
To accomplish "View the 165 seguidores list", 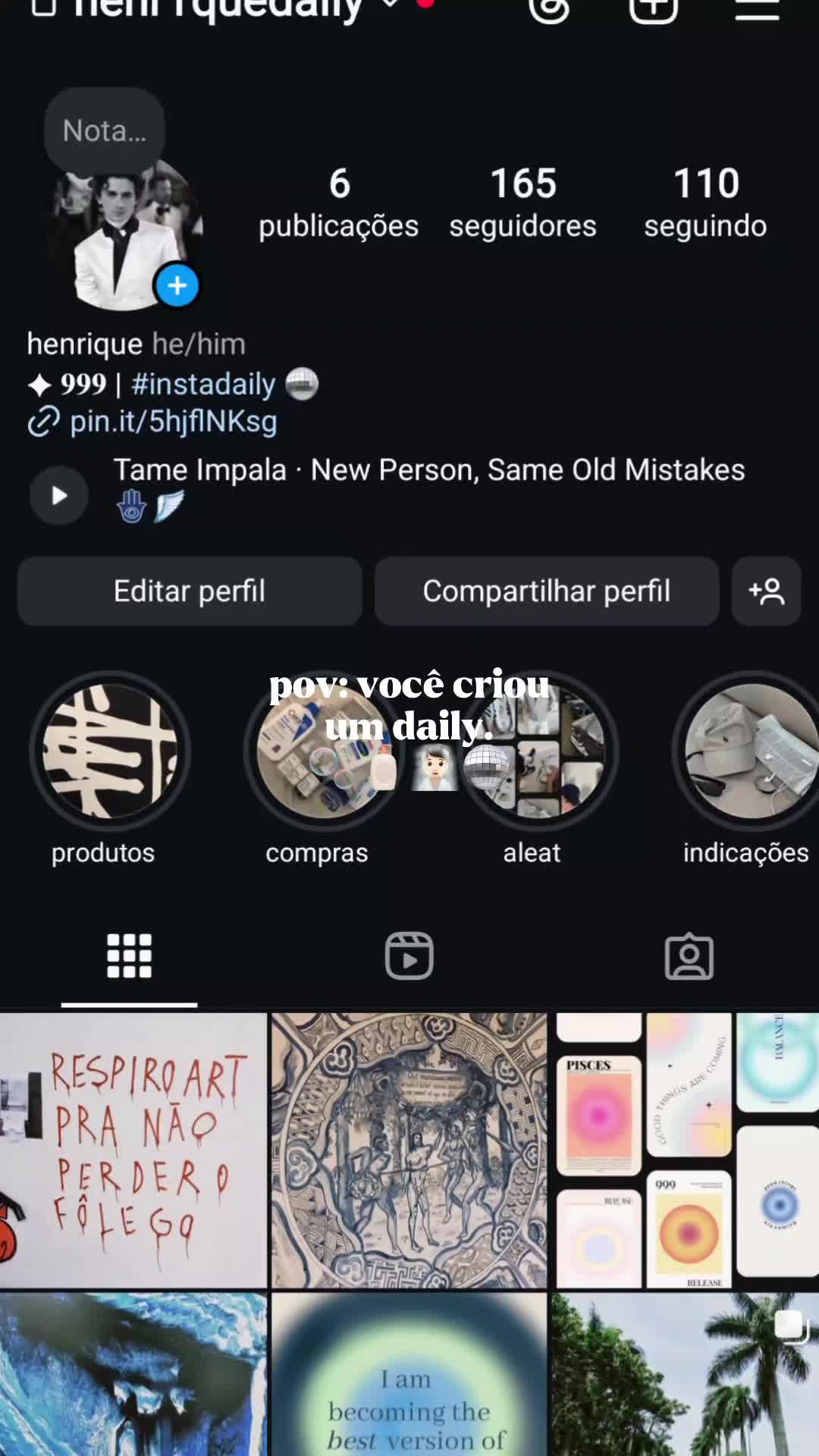I will (x=522, y=202).
